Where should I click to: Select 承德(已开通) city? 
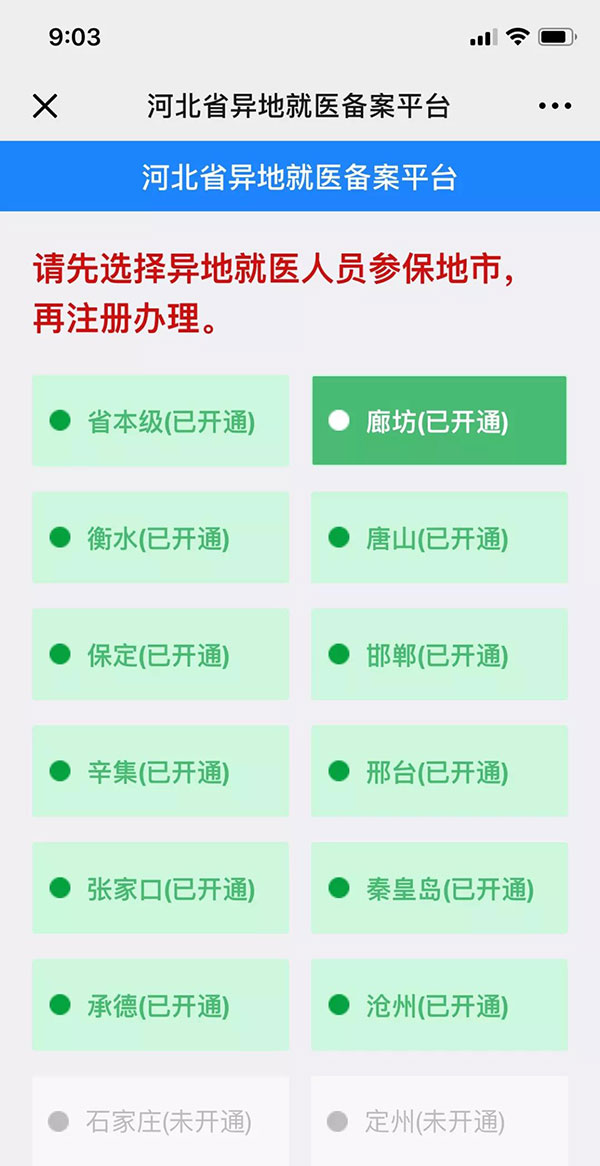161,1005
